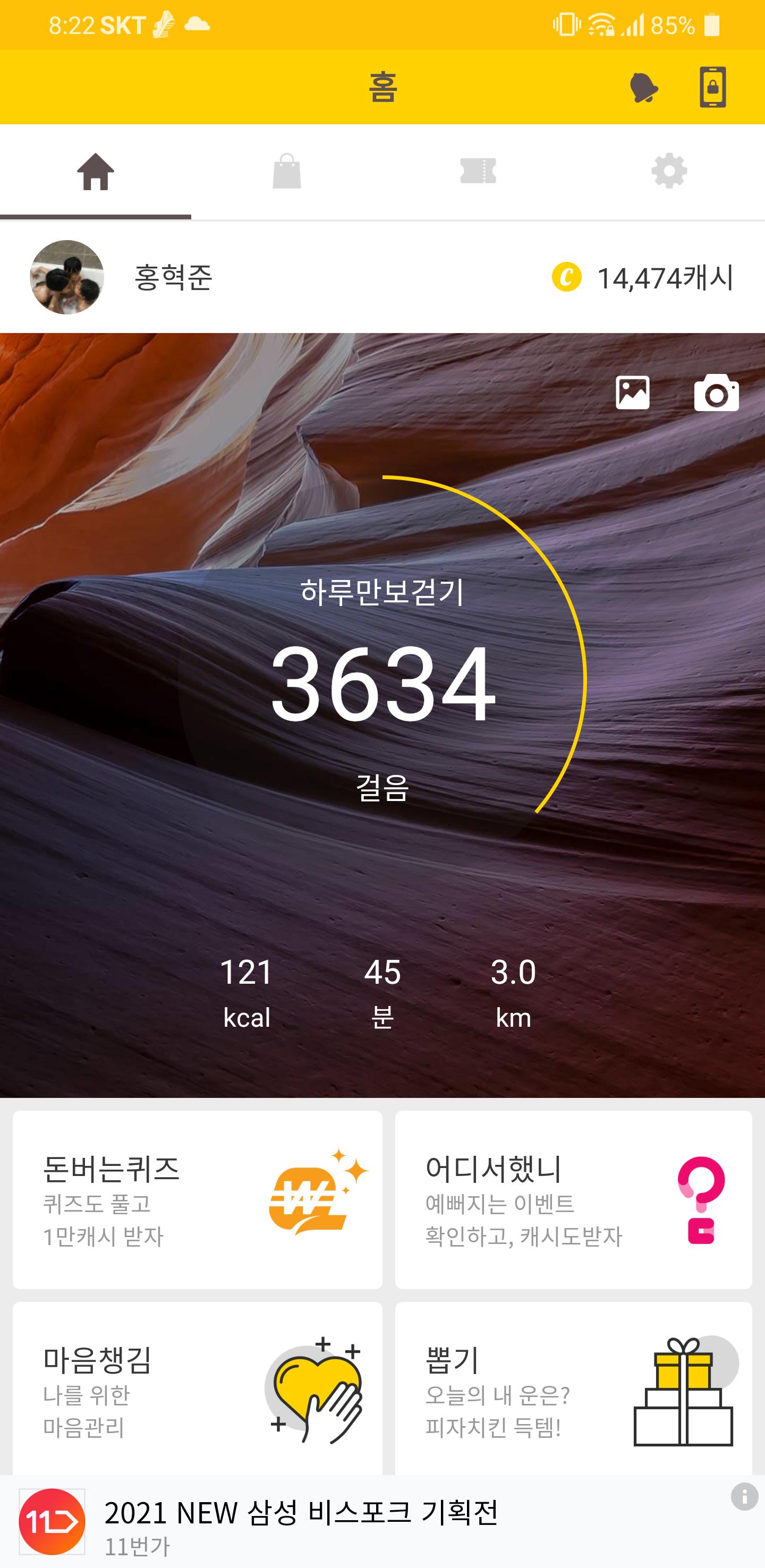
Task: Open the lock screen phone icon
Action: point(712,88)
